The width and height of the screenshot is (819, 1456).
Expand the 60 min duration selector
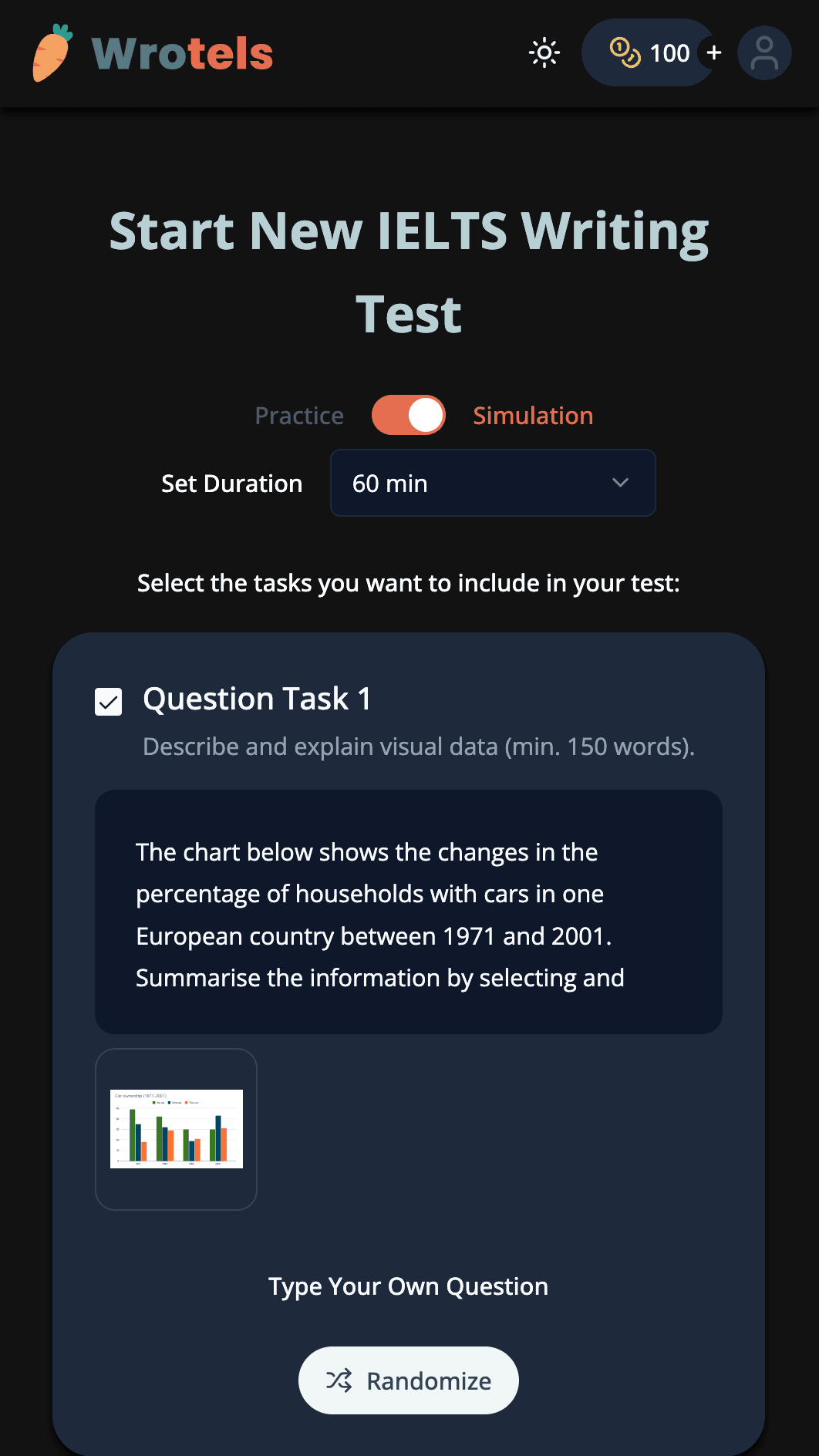click(x=492, y=483)
